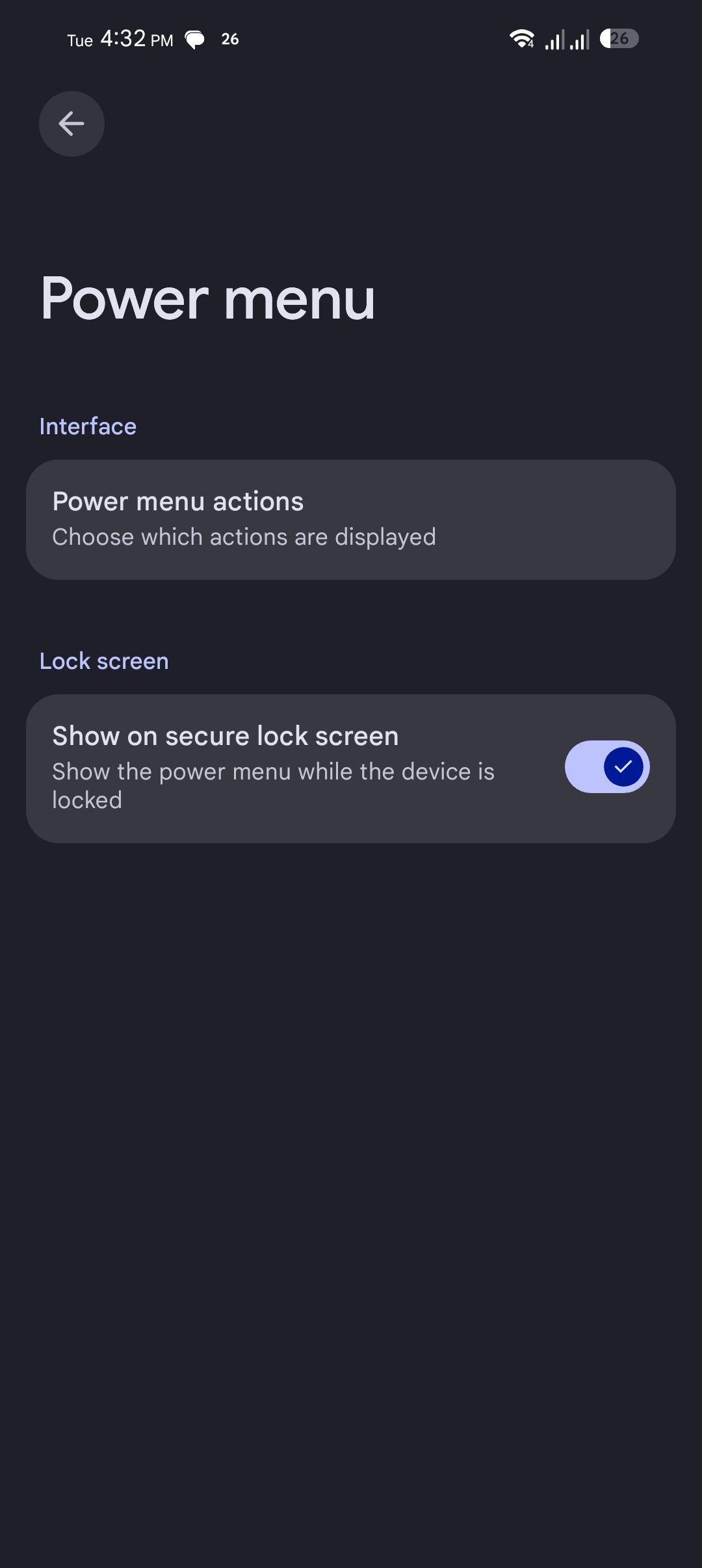Open Power menu actions
The image size is (702, 1568).
pyautogui.click(x=351, y=519)
